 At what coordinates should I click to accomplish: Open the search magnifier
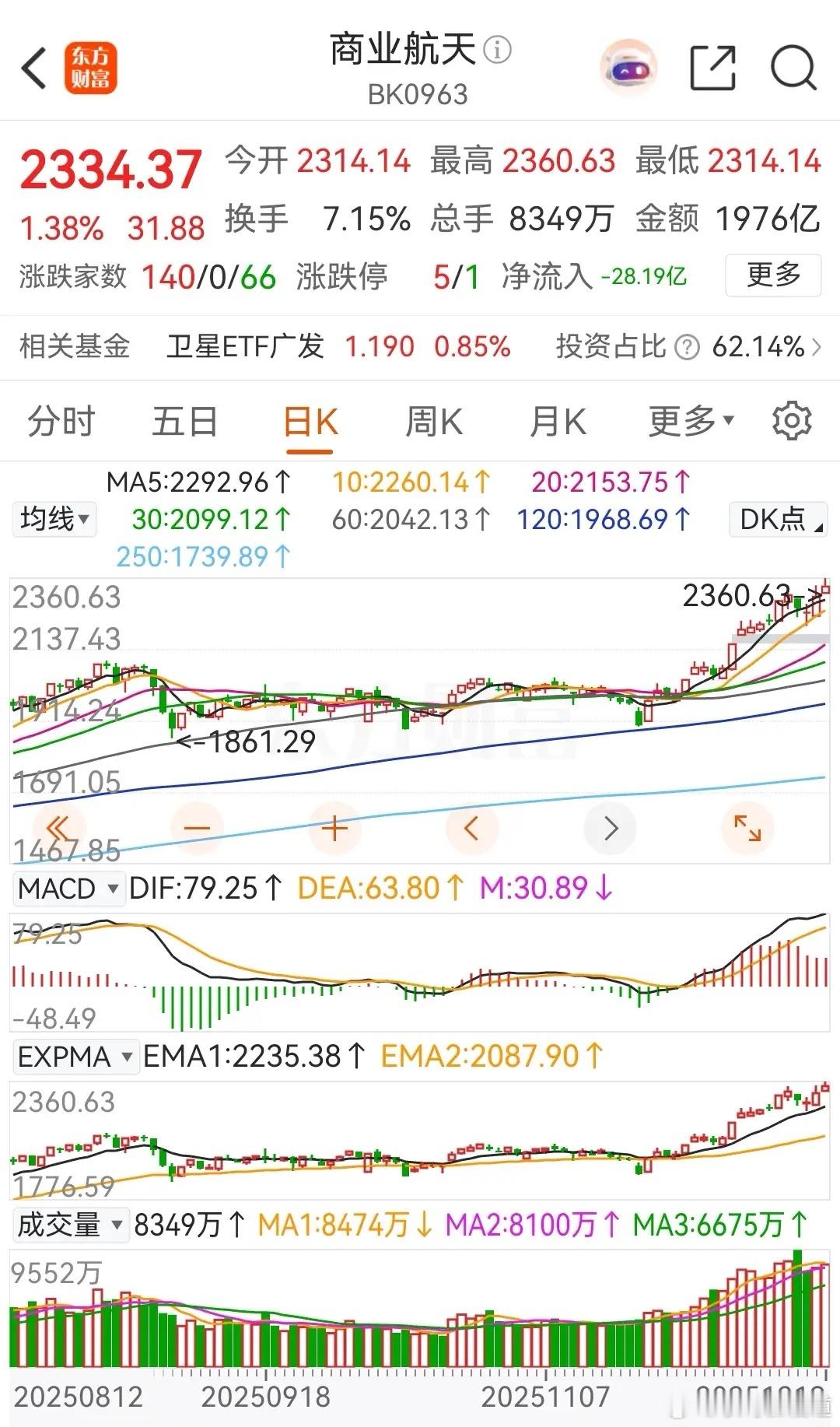pyautogui.click(x=793, y=68)
